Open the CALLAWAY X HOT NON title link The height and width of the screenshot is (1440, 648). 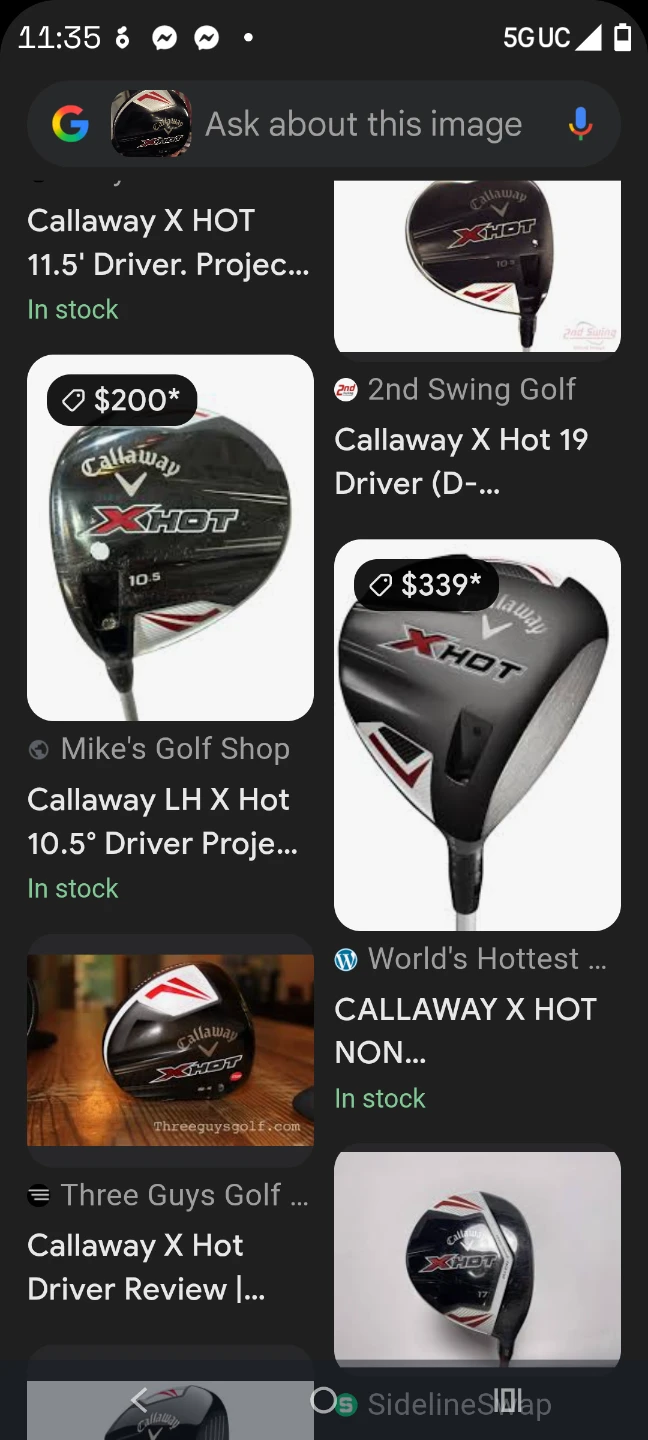[x=465, y=1030]
